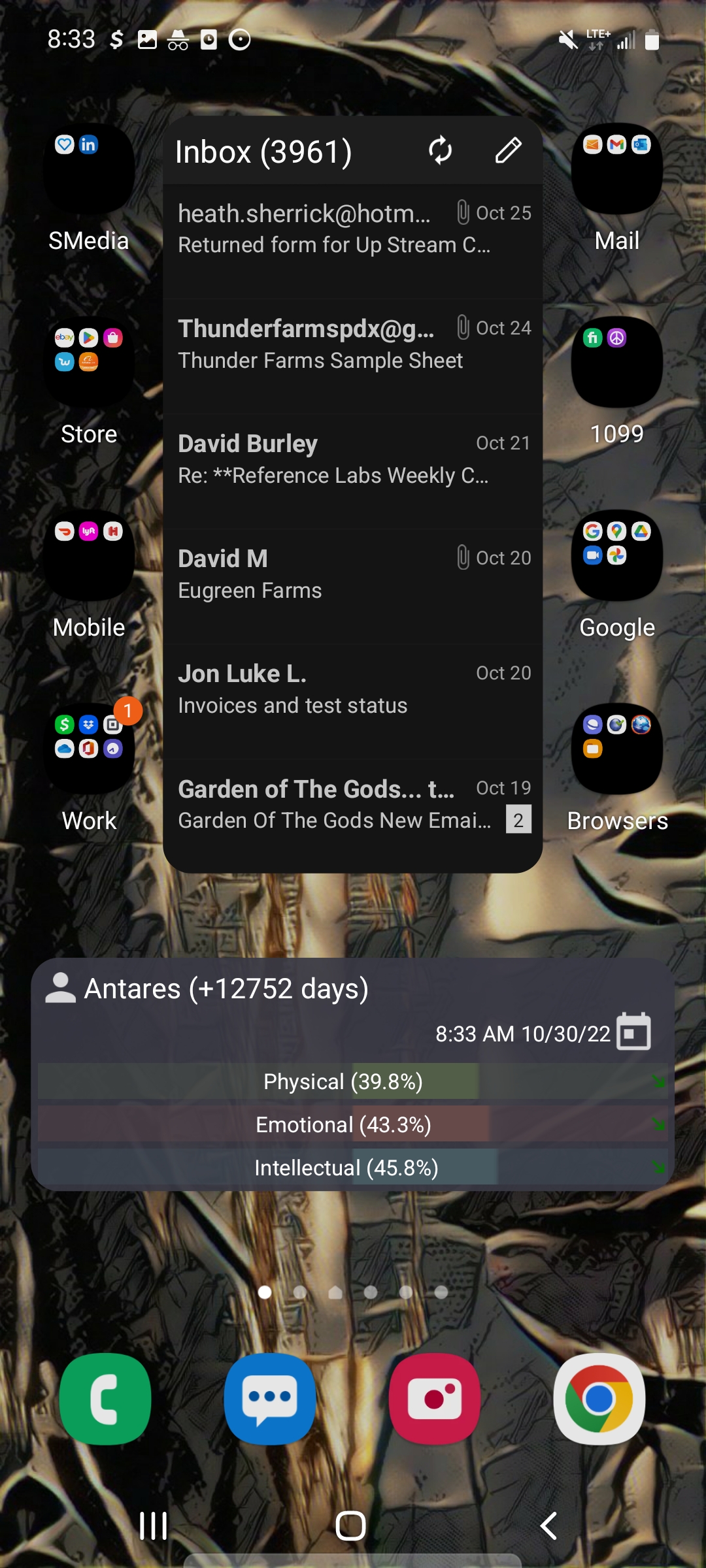Viewport: 706px width, 1568px height.
Task: Open the SMedia folder
Action: pyautogui.click(x=89, y=169)
